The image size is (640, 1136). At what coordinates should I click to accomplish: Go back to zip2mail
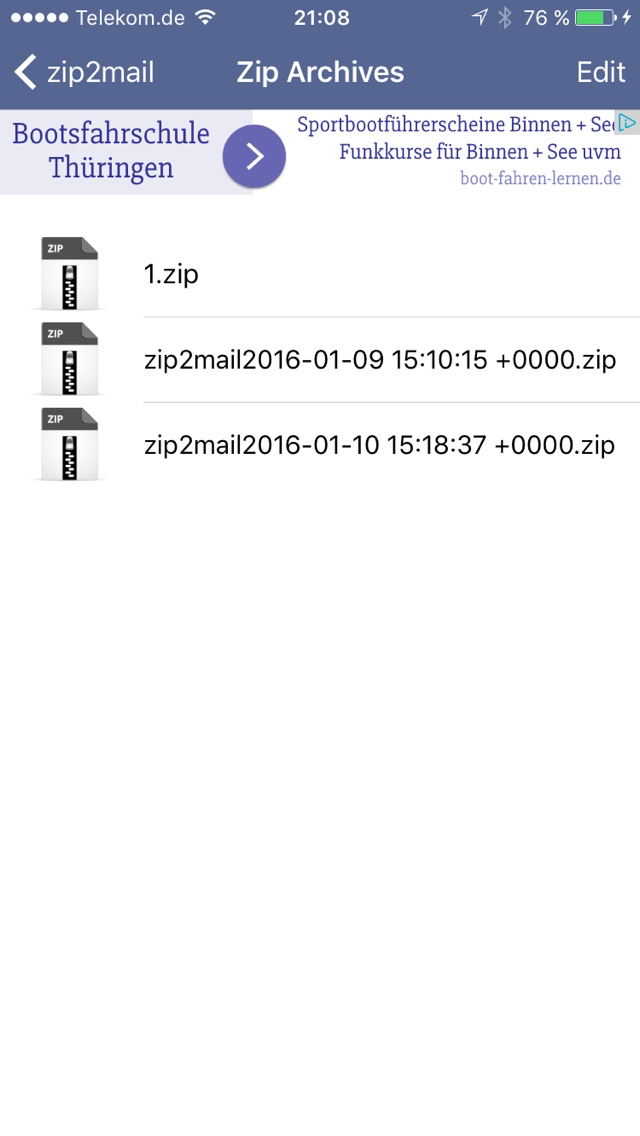(x=83, y=72)
